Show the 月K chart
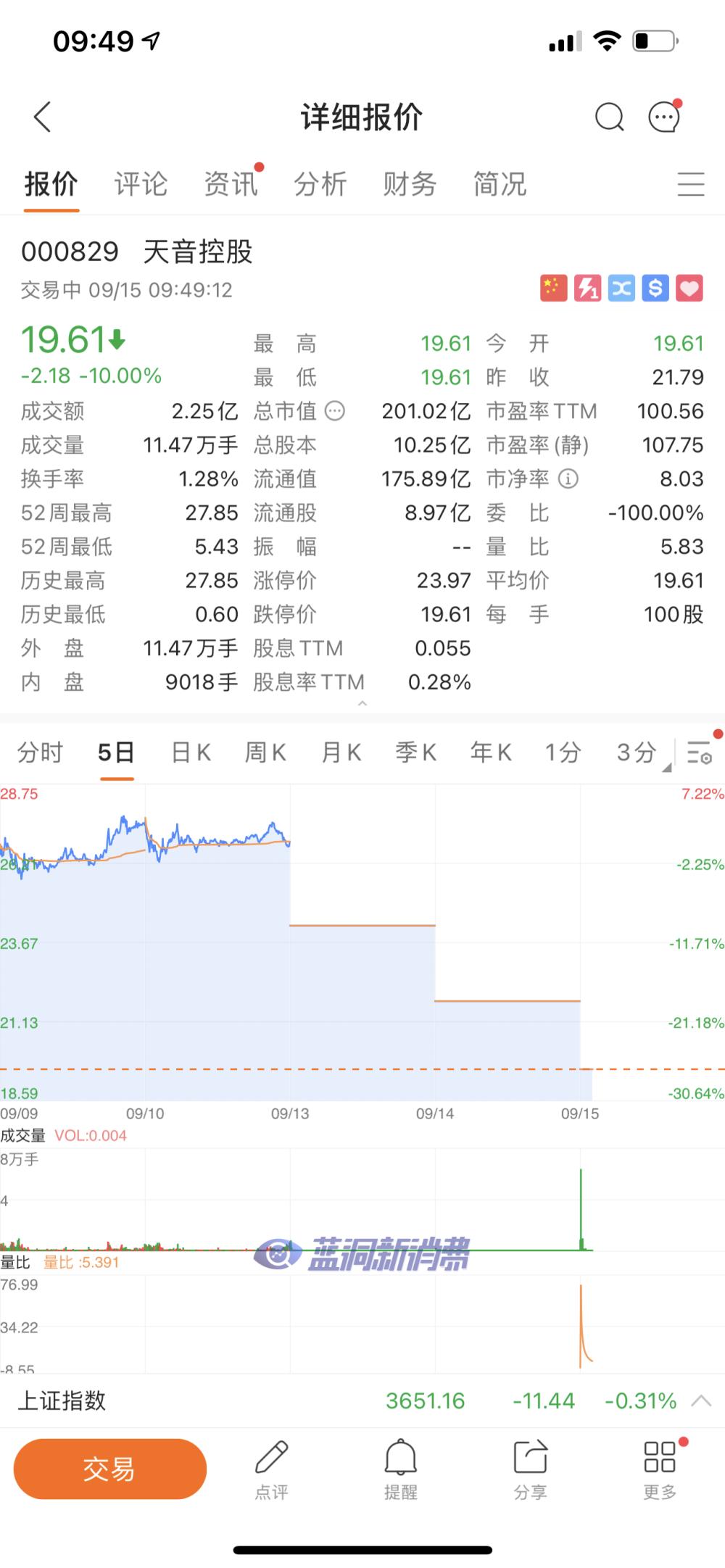 coord(341,752)
